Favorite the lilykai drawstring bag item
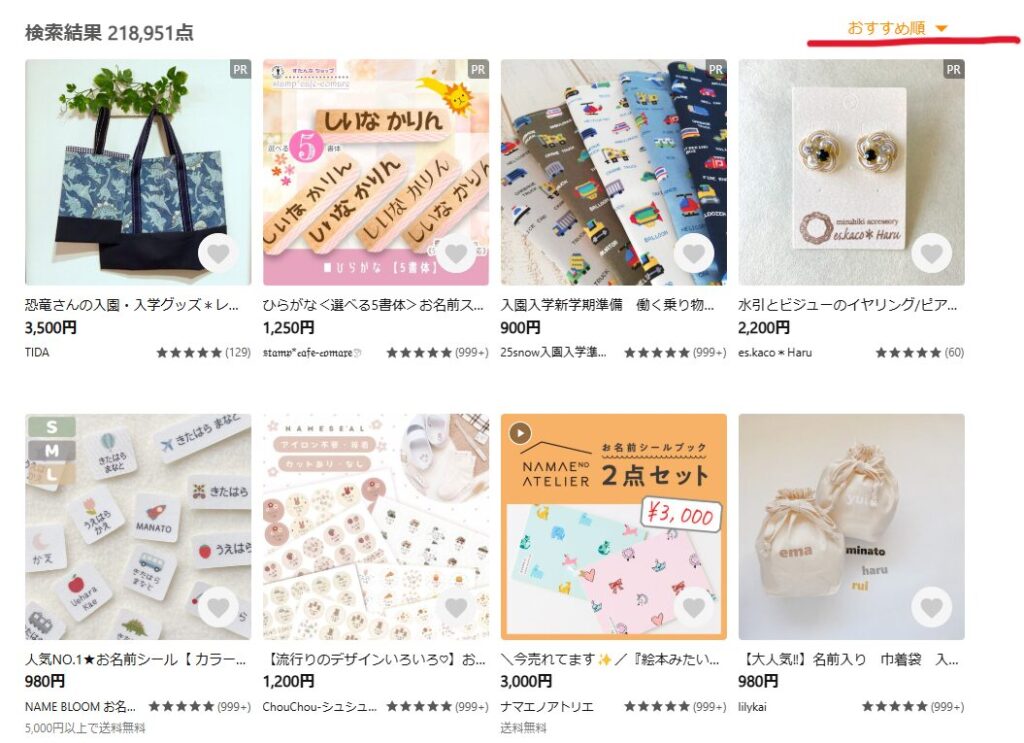This screenshot has width=1024, height=743. (x=932, y=607)
